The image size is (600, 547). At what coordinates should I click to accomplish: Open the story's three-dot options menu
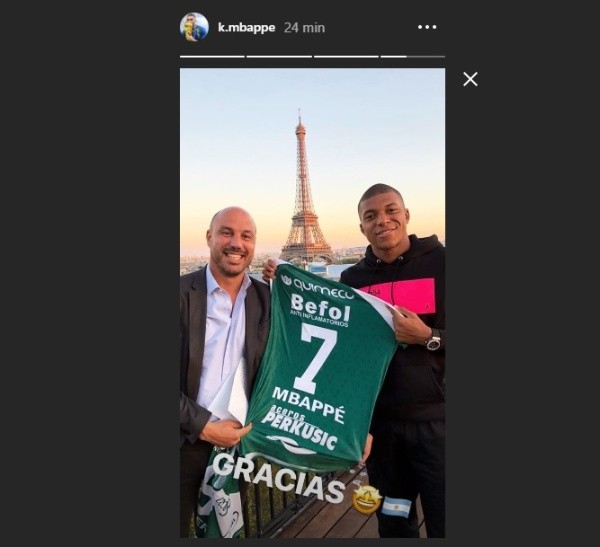tap(427, 27)
